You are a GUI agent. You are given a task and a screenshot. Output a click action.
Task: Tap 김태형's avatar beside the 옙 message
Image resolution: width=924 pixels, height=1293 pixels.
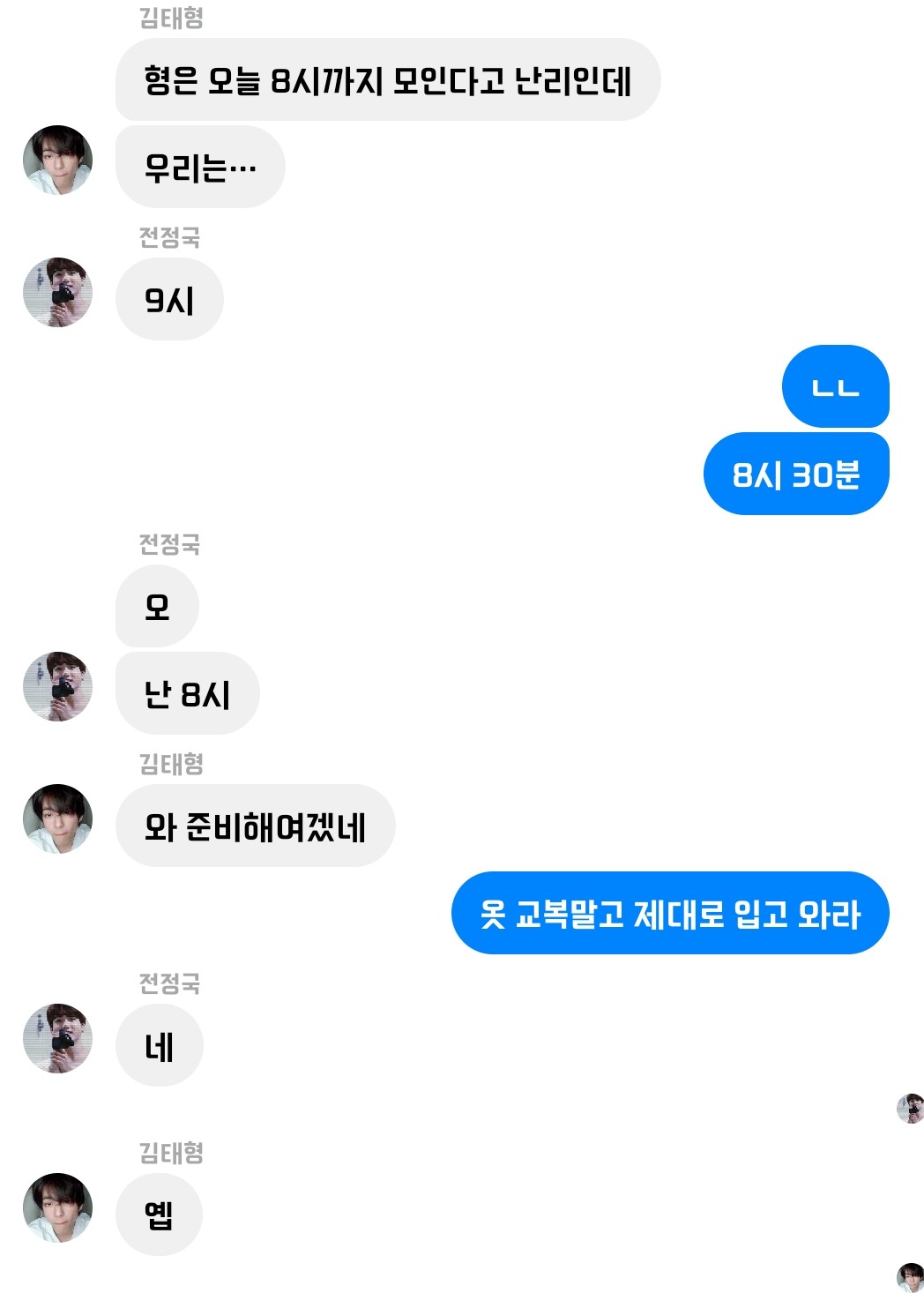tap(57, 1207)
